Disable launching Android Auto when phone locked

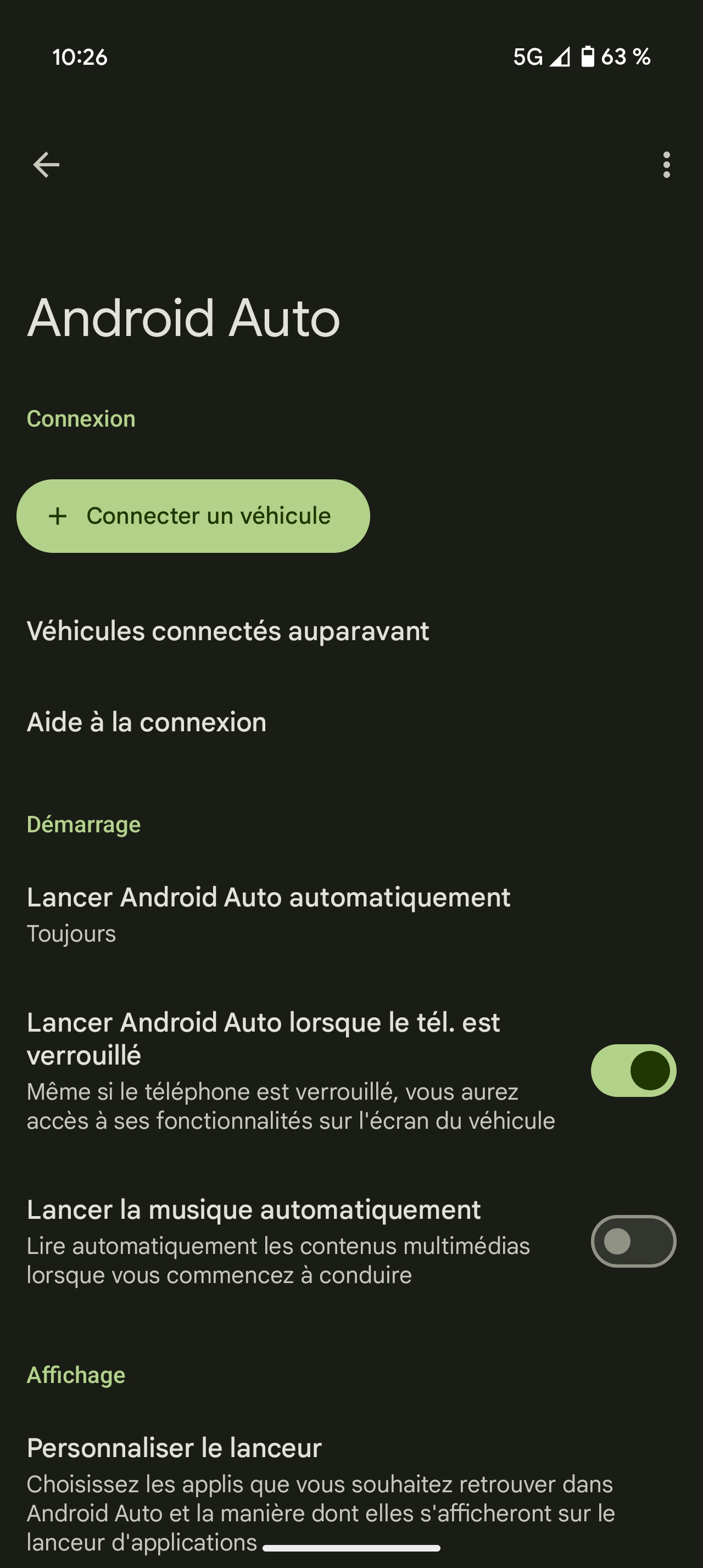(633, 1071)
